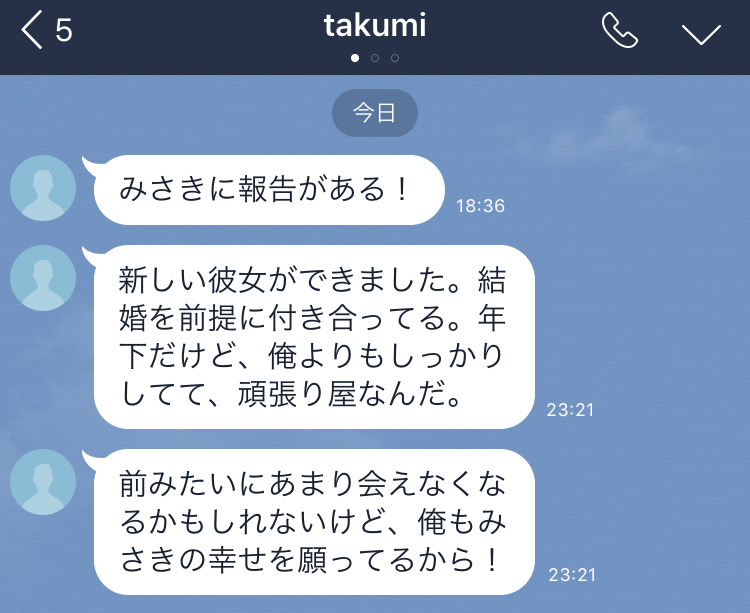Go back to the chat list
The height and width of the screenshot is (613, 750).
(45, 31)
